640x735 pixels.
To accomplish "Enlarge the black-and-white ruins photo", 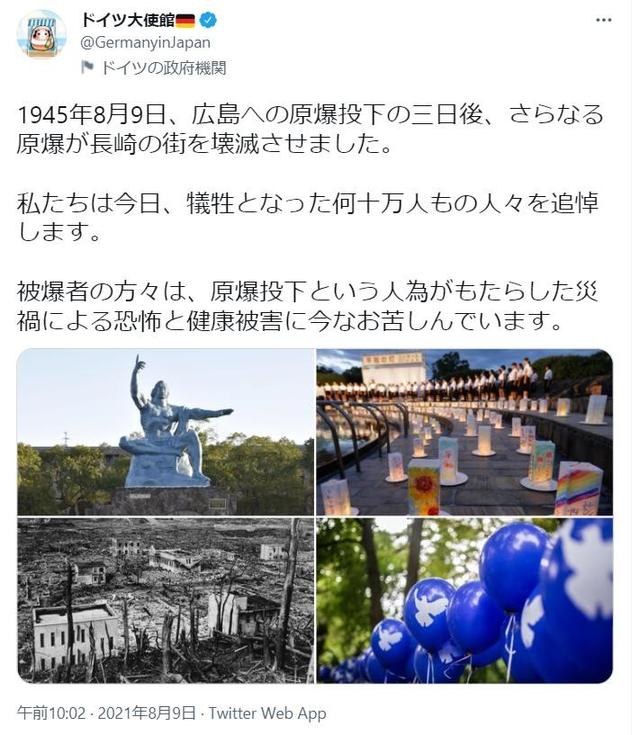I will (166, 600).
